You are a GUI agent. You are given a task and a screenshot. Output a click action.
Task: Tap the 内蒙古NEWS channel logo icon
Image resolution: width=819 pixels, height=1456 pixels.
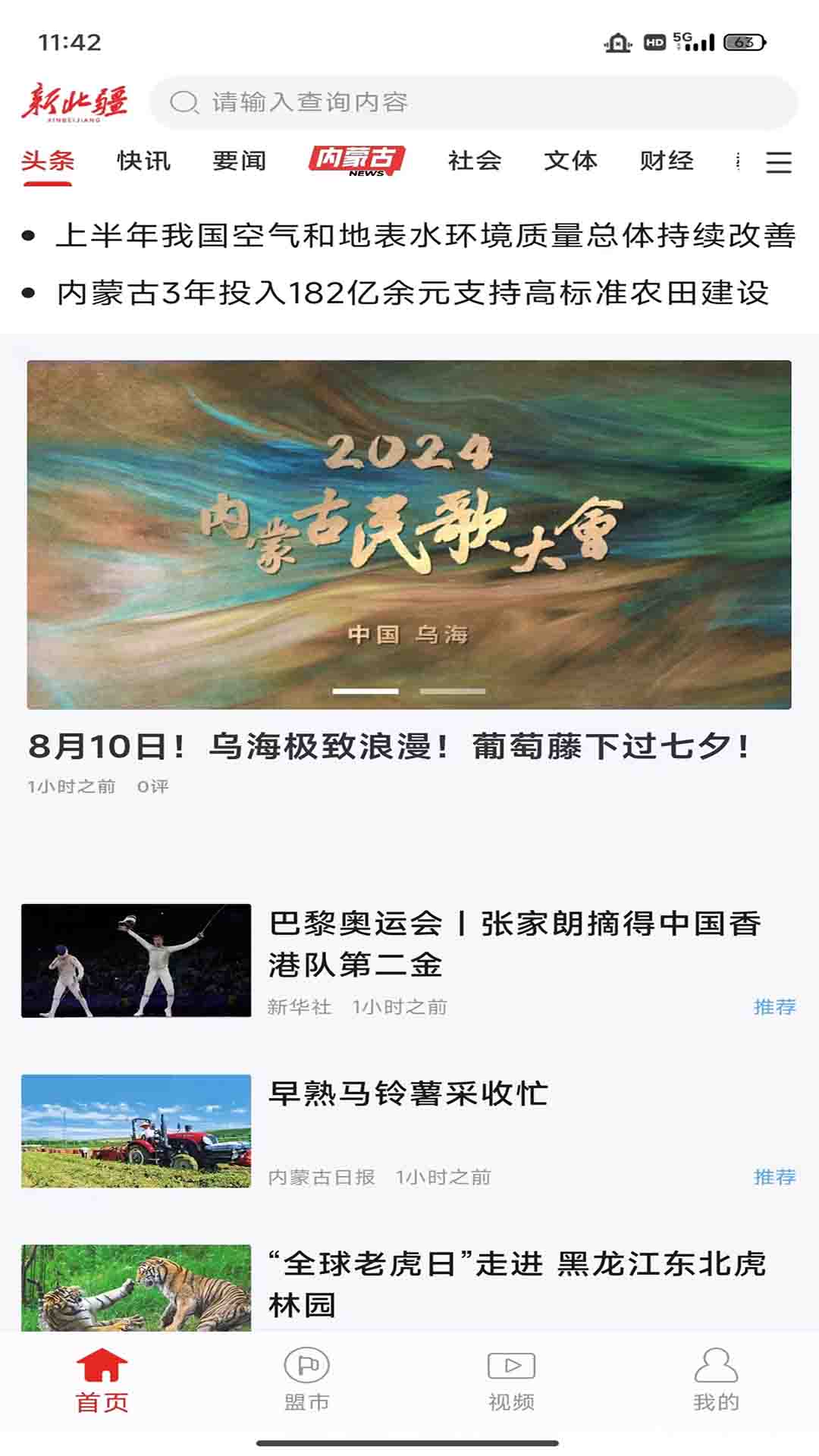(356, 162)
